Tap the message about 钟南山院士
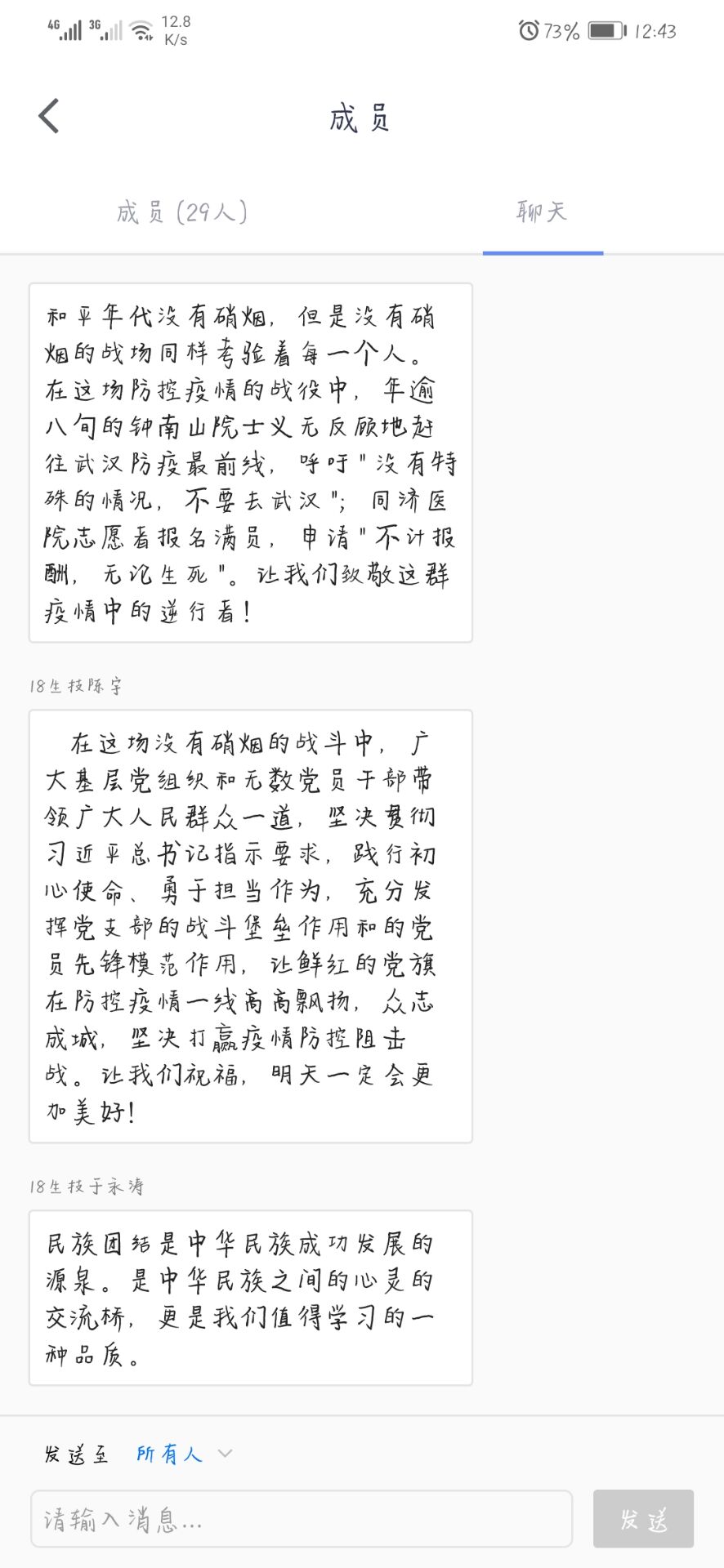Image resolution: width=724 pixels, height=1568 pixels. coord(250,461)
